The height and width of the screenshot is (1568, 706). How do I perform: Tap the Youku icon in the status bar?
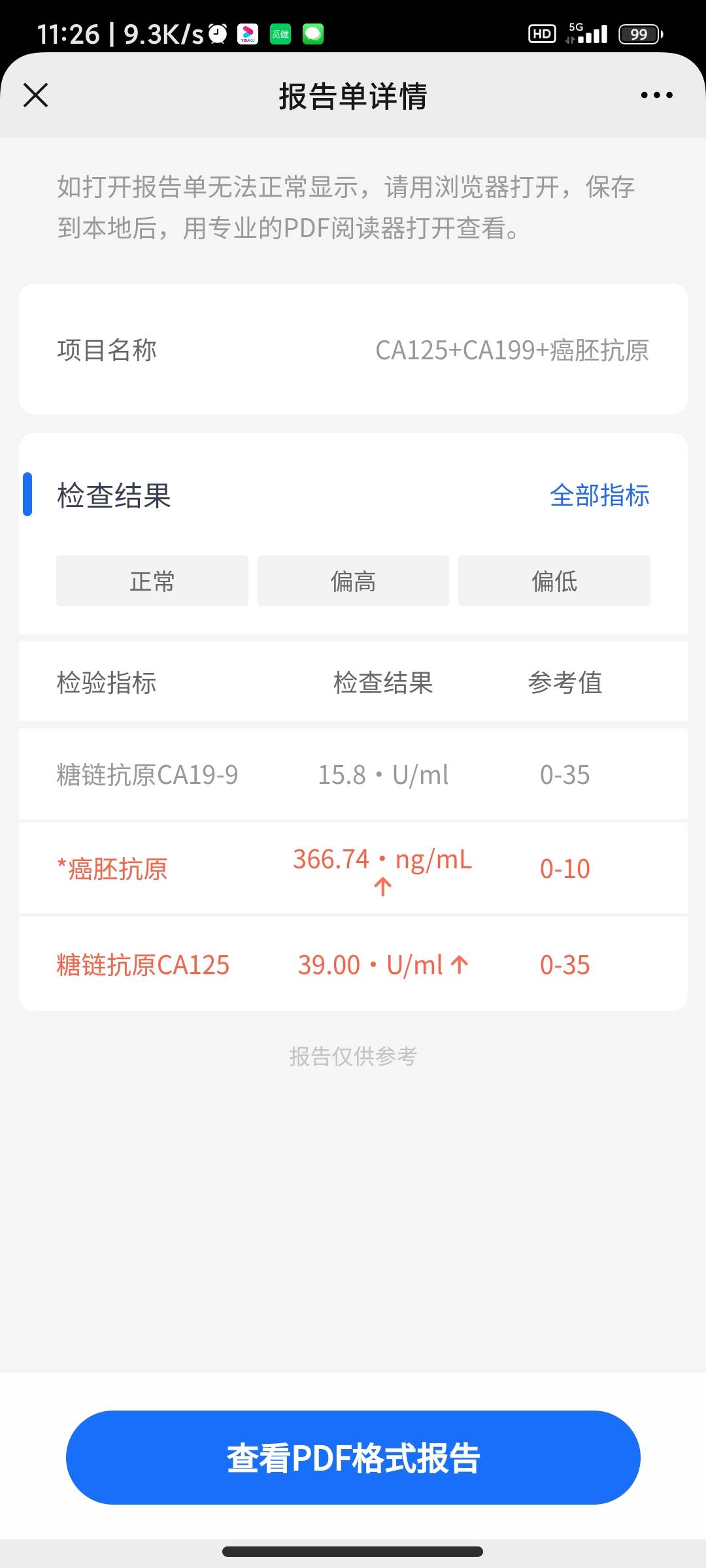click(247, 33)
